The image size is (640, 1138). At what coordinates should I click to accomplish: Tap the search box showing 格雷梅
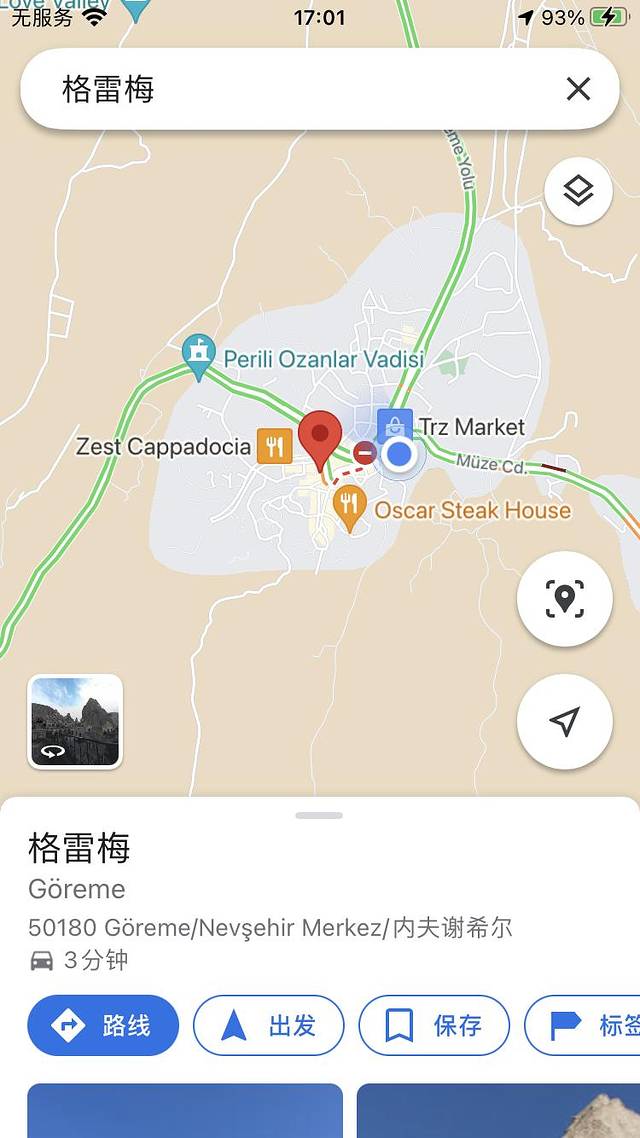click(300, 90)
